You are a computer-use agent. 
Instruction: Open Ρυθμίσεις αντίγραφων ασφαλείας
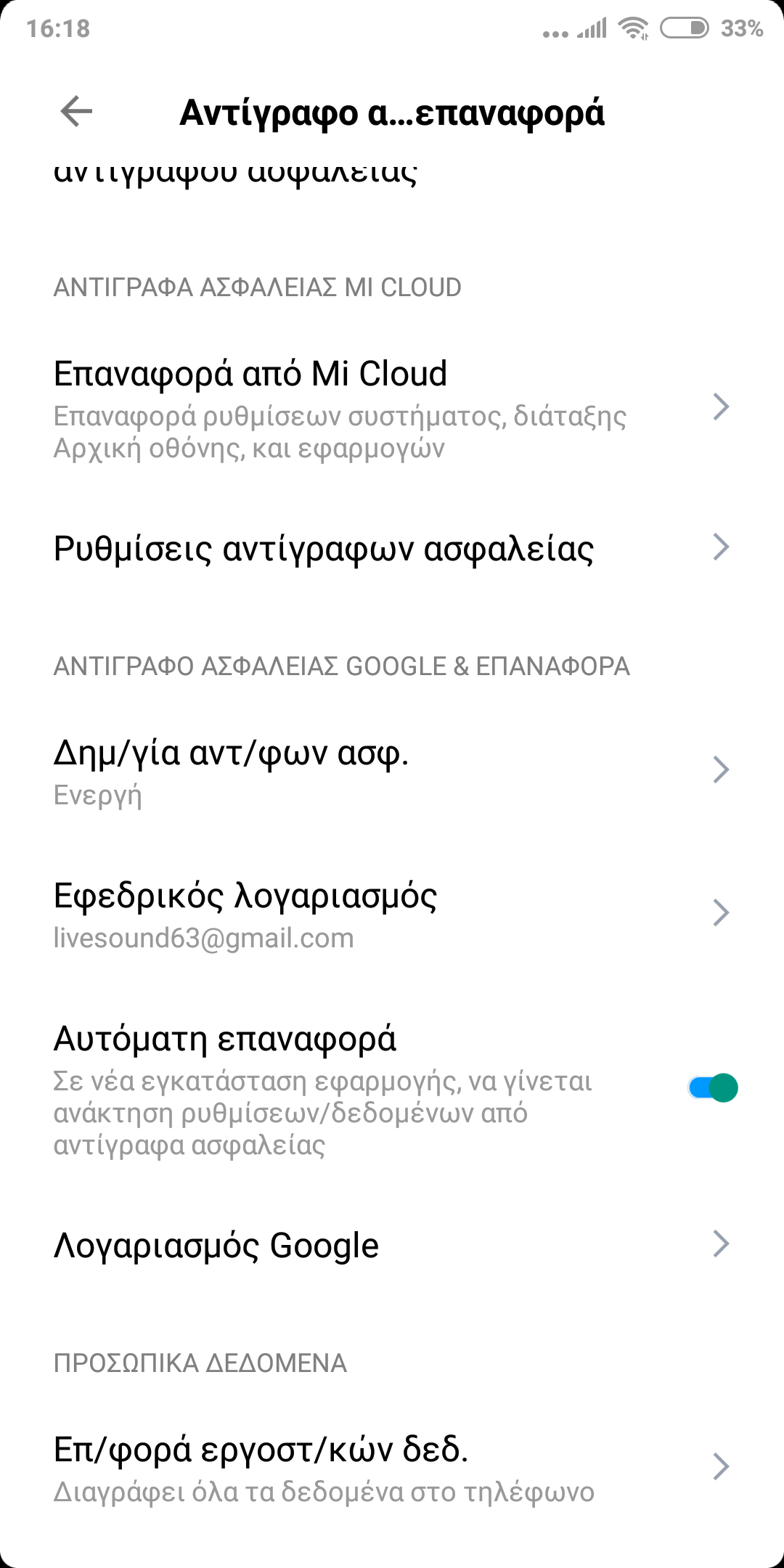(x=392, y=548)
